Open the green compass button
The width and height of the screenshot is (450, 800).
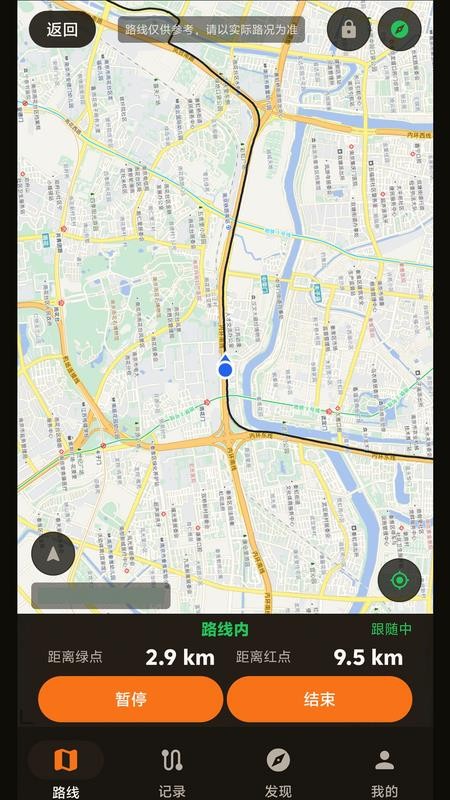coord(399,29)
